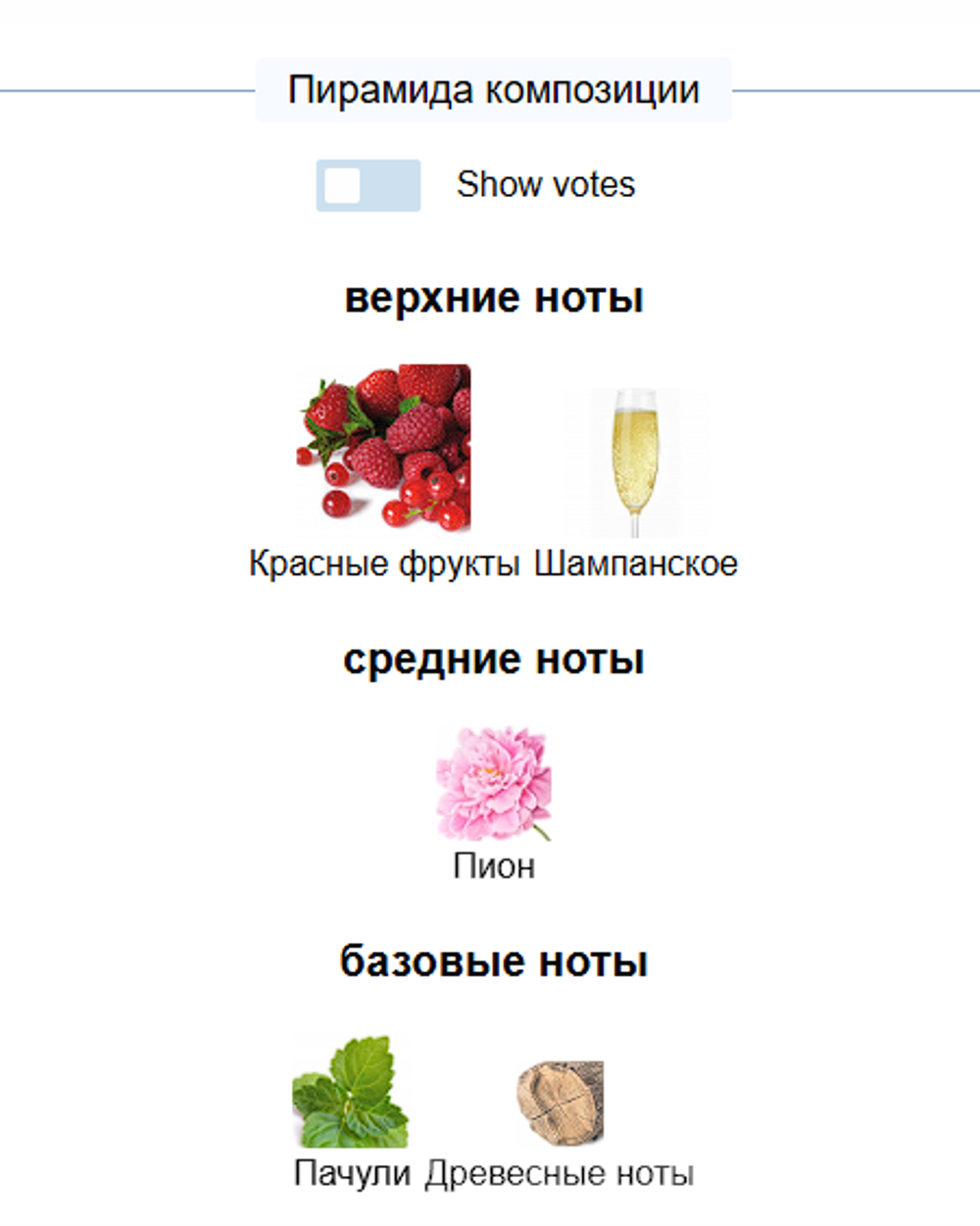
Task: Open the Древесные ноты note
Action: click(x=560, y=1124)
